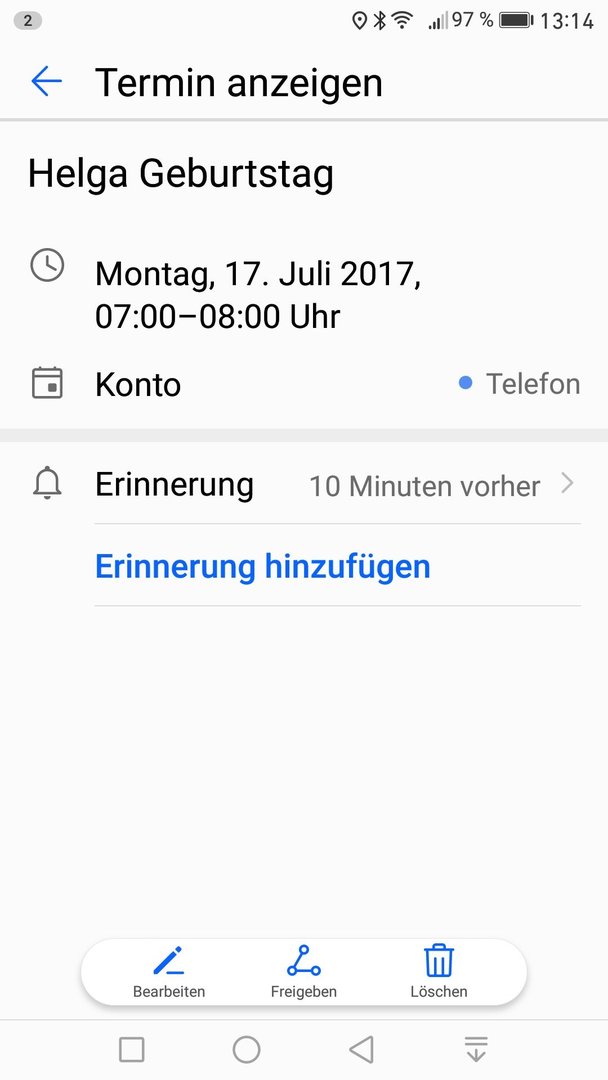The image size is (608, 1080).
Task: Hide the navigation bar with down arrow
Action: (x=476, y=1050)
